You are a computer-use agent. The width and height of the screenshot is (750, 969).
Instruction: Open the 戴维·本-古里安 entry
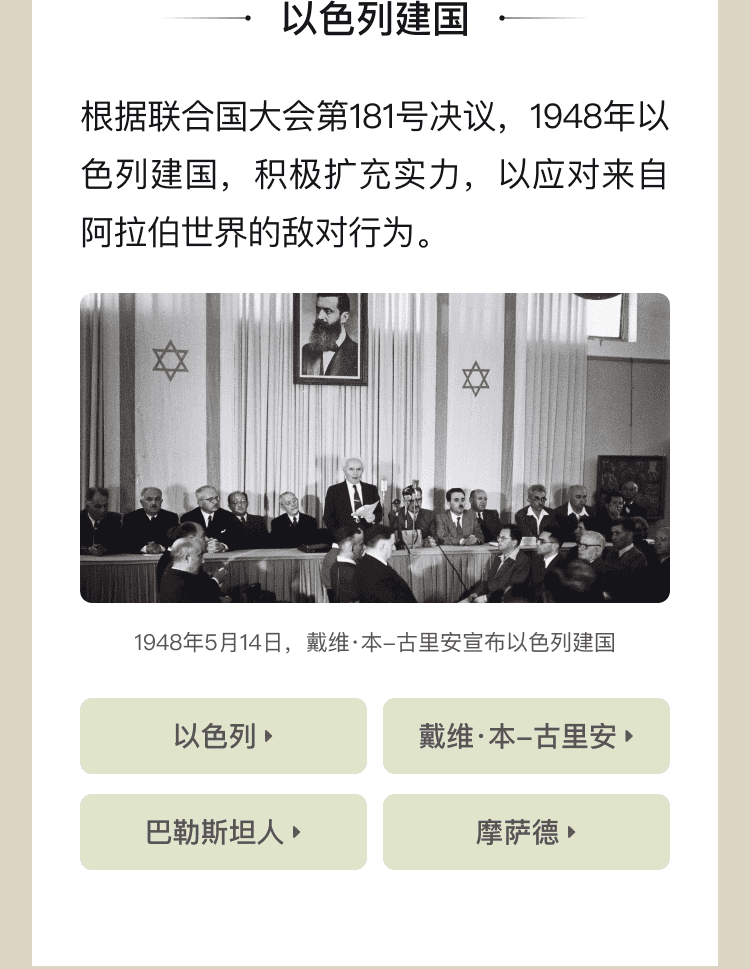click(526, 737)
